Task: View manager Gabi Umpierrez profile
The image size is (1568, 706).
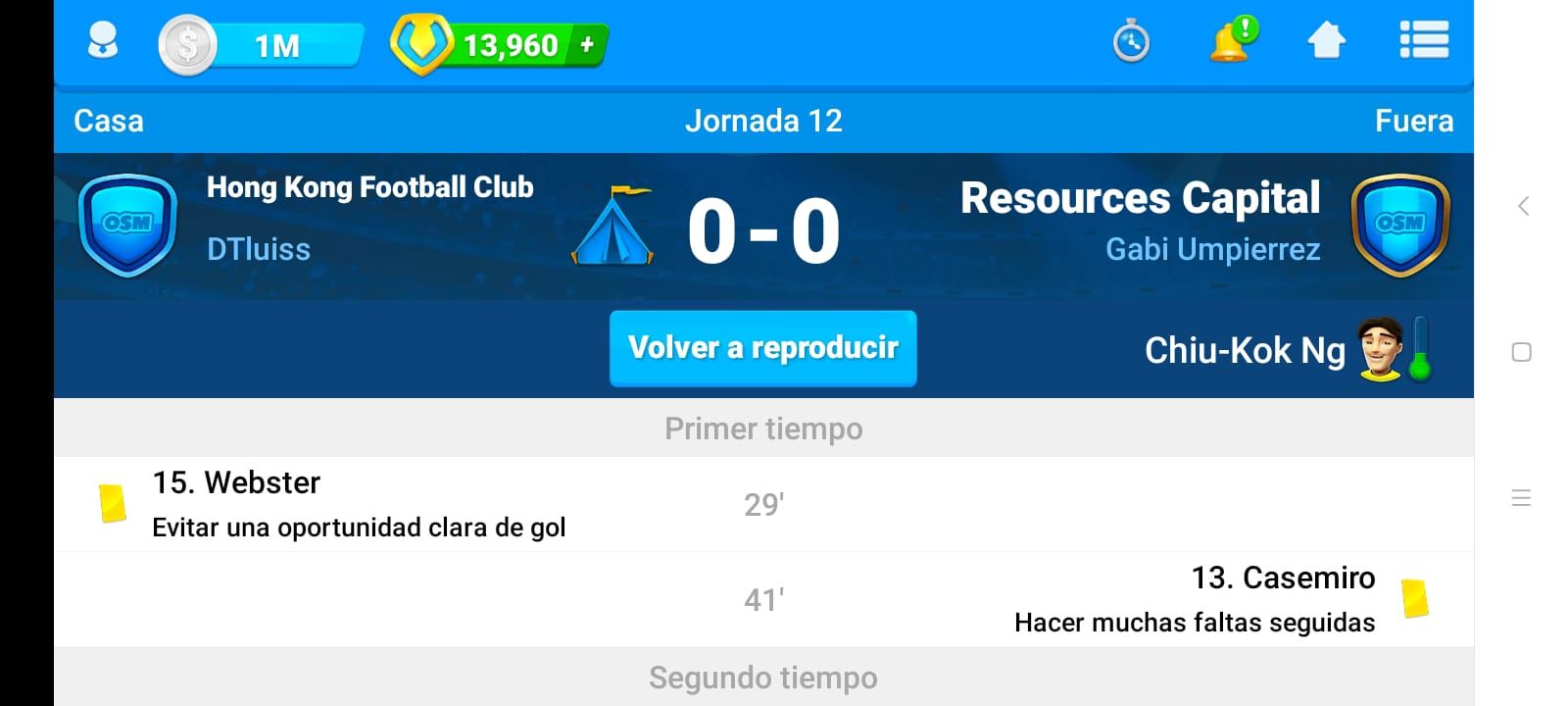Action: click(x=1212, y=249)
